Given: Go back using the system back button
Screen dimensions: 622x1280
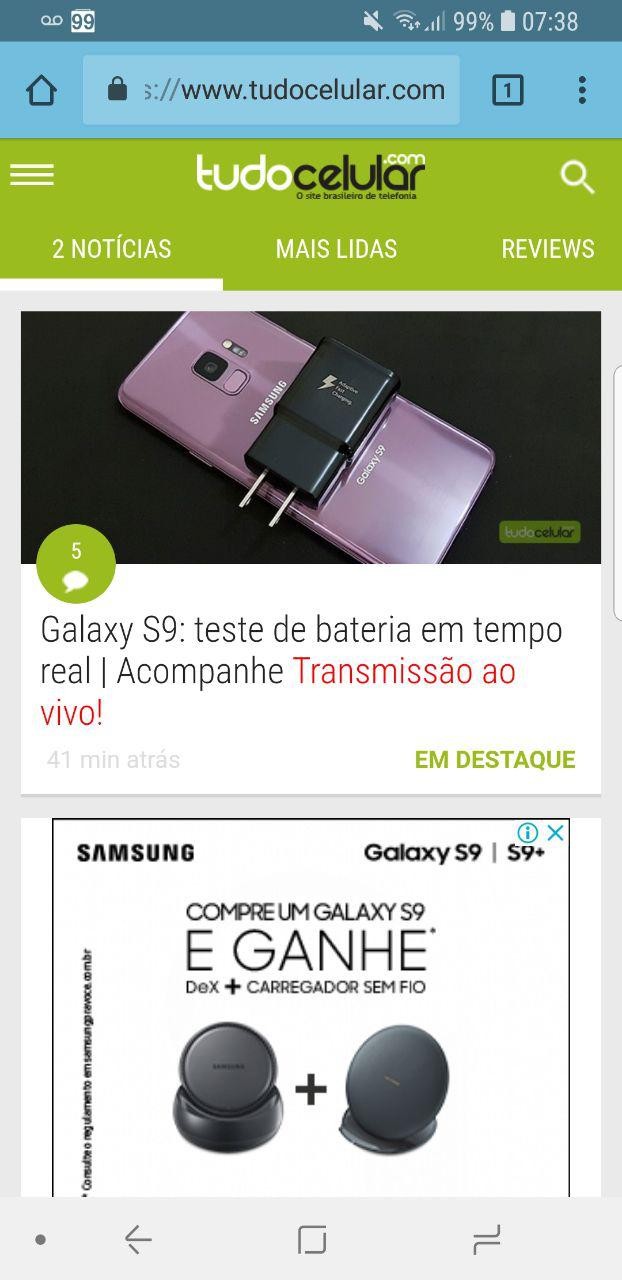Looking at the screenshot, I should coord(138,1240).
